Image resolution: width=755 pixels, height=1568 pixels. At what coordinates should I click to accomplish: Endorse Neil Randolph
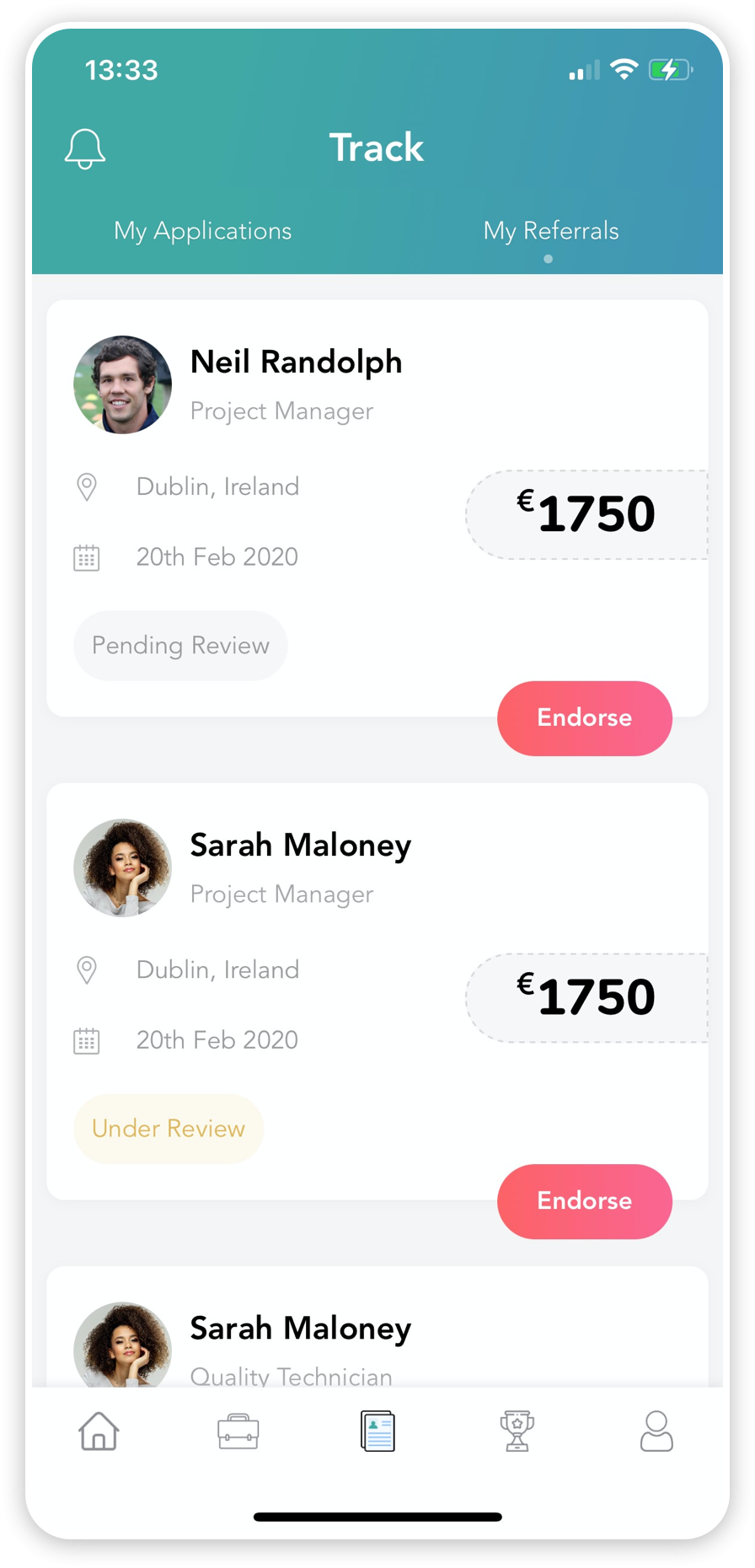click(x=585, y=718)
